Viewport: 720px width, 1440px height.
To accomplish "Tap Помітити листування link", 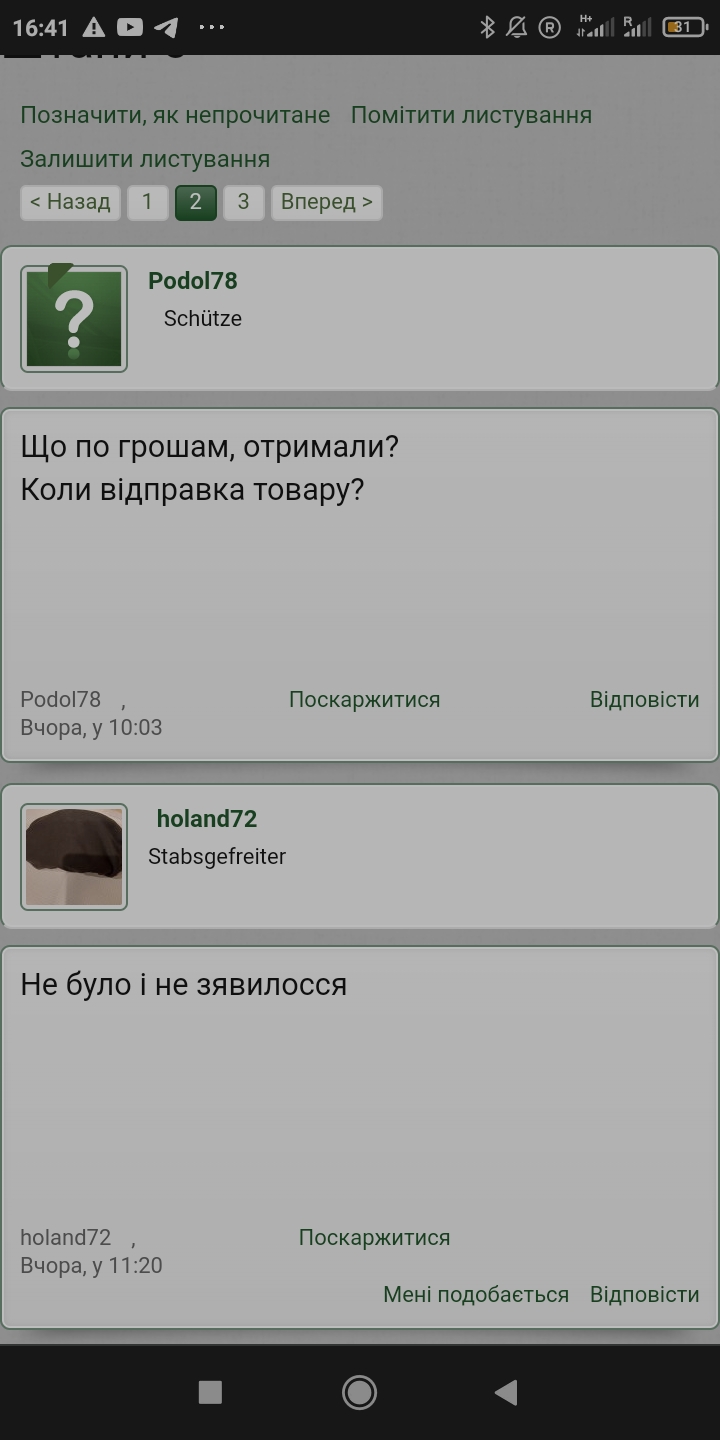I will [x=471, y=115].
